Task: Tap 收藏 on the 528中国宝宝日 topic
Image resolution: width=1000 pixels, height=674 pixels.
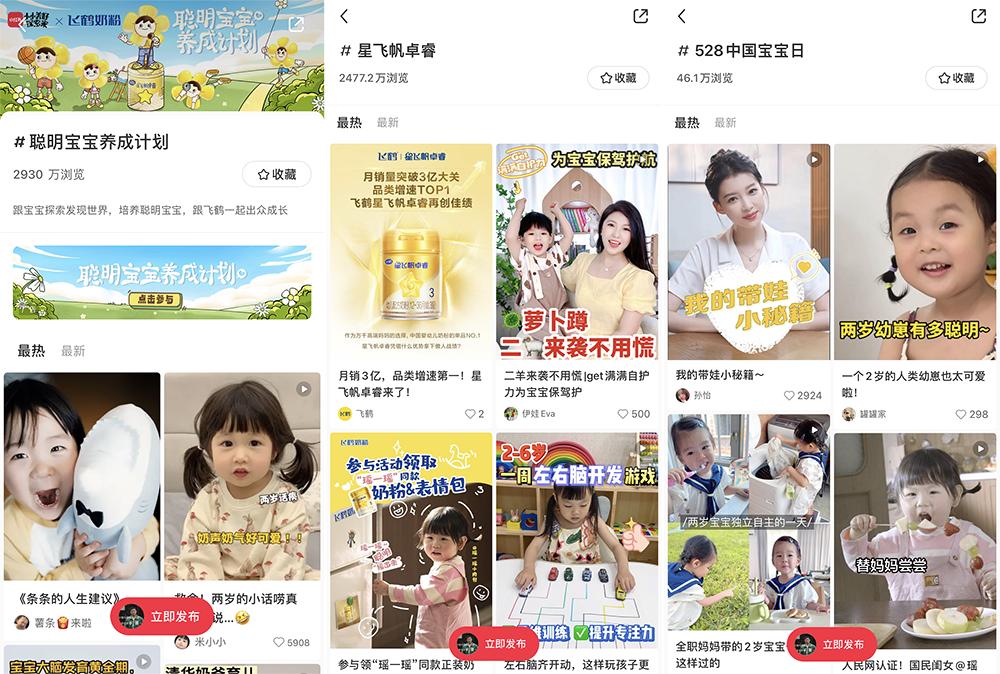Action: 956,78
